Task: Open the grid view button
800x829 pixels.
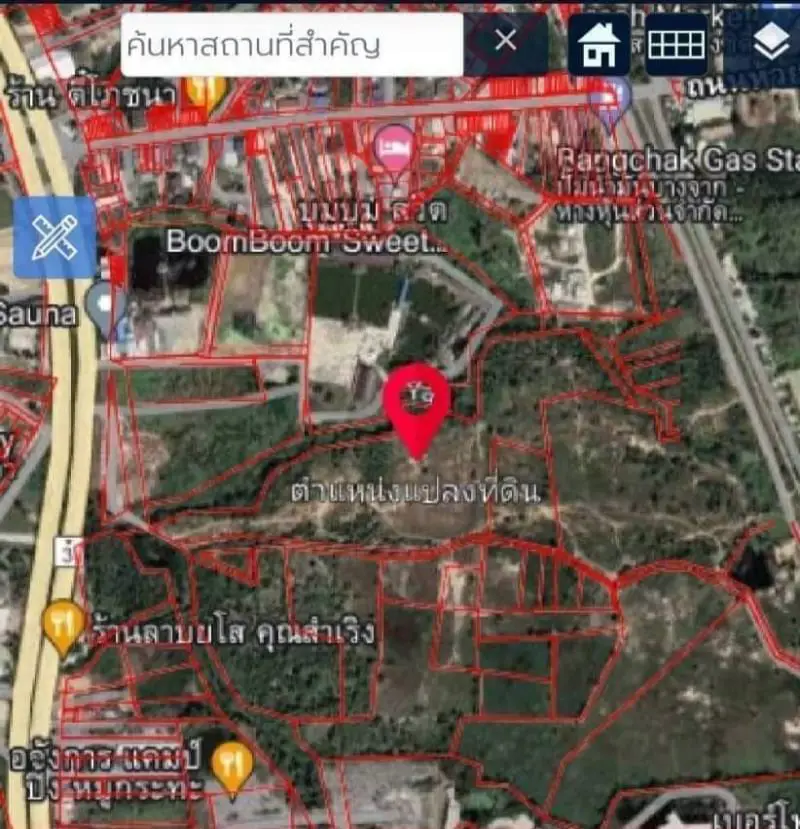Action: 676,44
